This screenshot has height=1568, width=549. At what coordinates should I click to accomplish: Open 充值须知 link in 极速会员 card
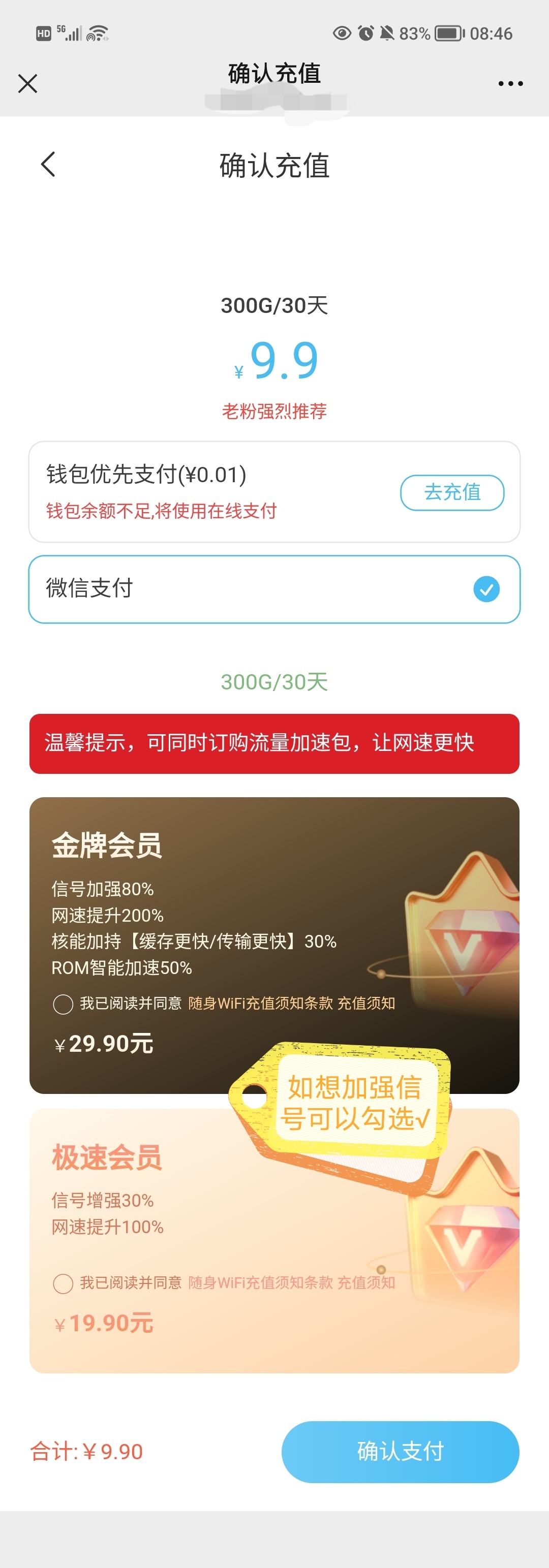366,1282
